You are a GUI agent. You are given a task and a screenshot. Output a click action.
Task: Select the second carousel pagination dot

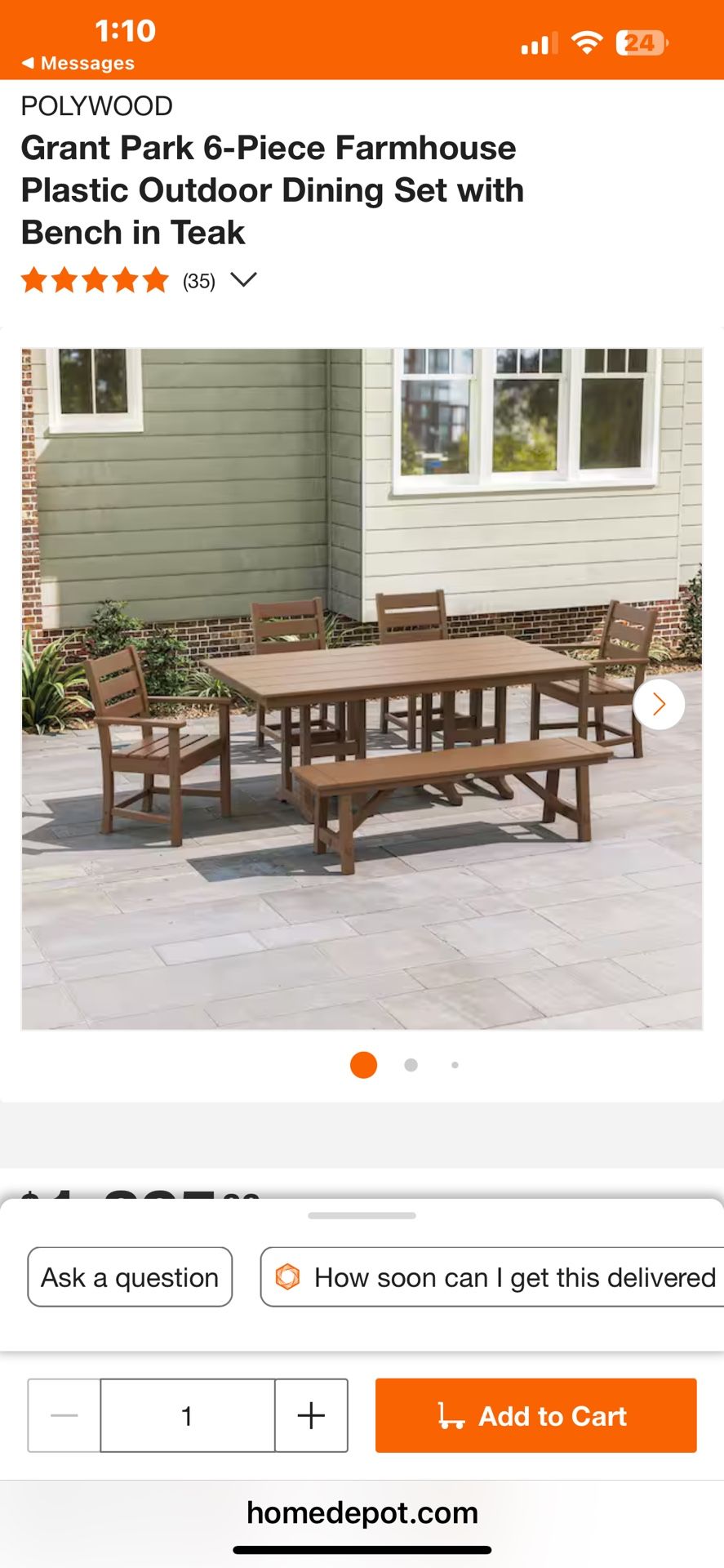click(411, 1065)
